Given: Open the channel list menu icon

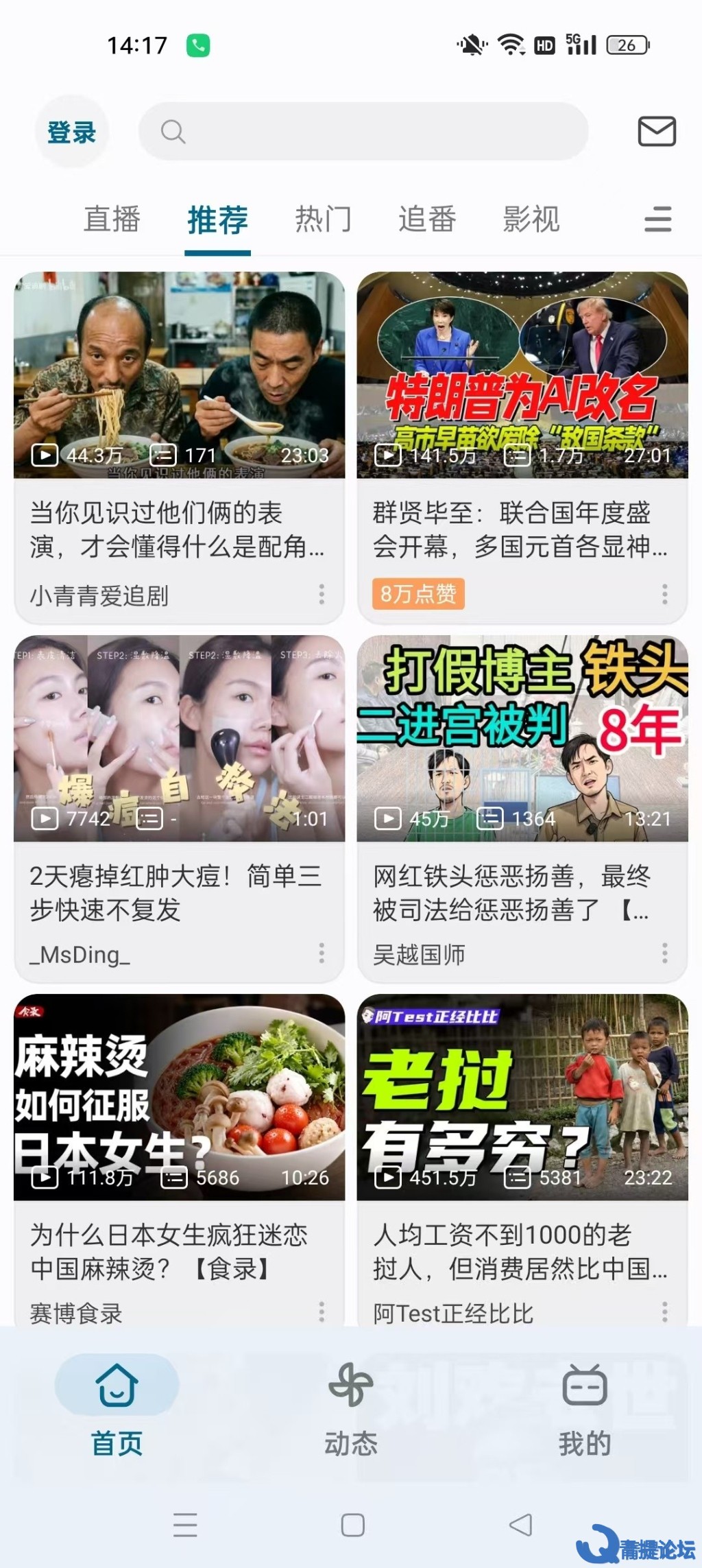Looking at the screenshot, I should point(657,219).
